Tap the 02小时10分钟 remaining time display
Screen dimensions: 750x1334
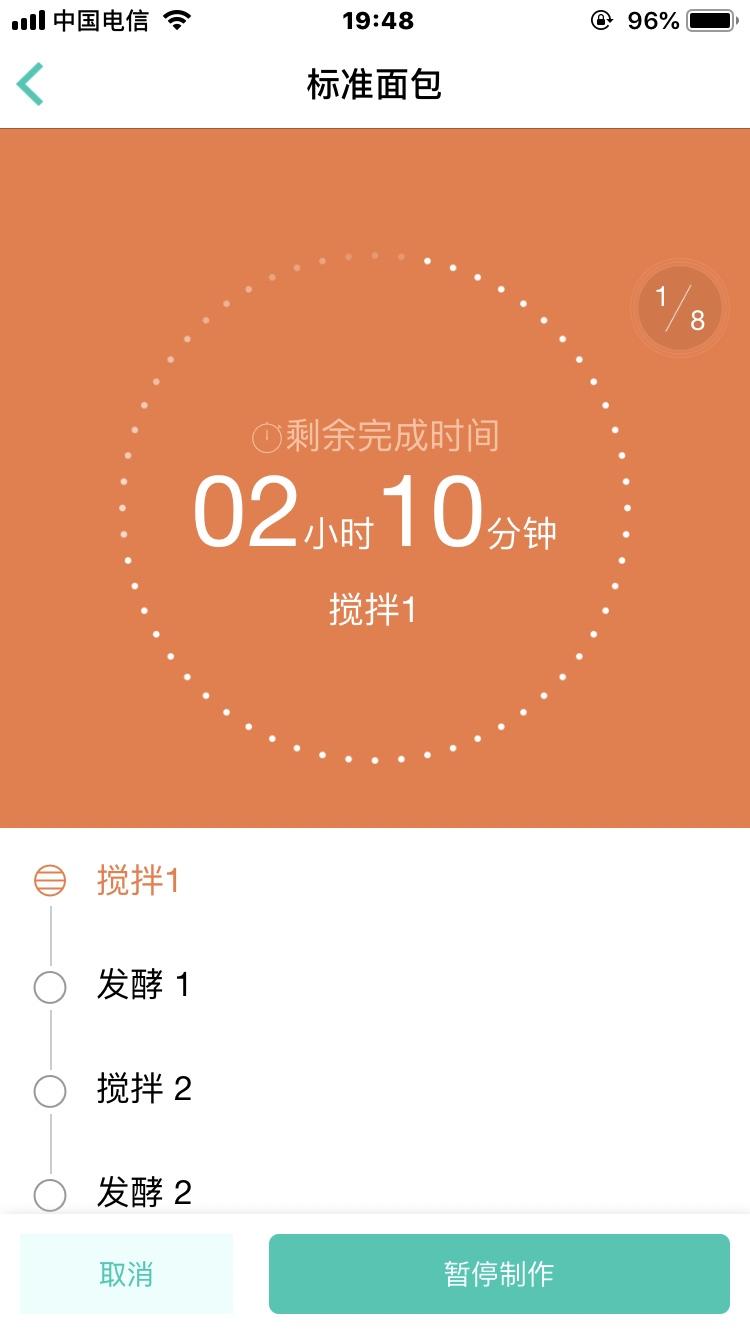[x=375, y=515]
